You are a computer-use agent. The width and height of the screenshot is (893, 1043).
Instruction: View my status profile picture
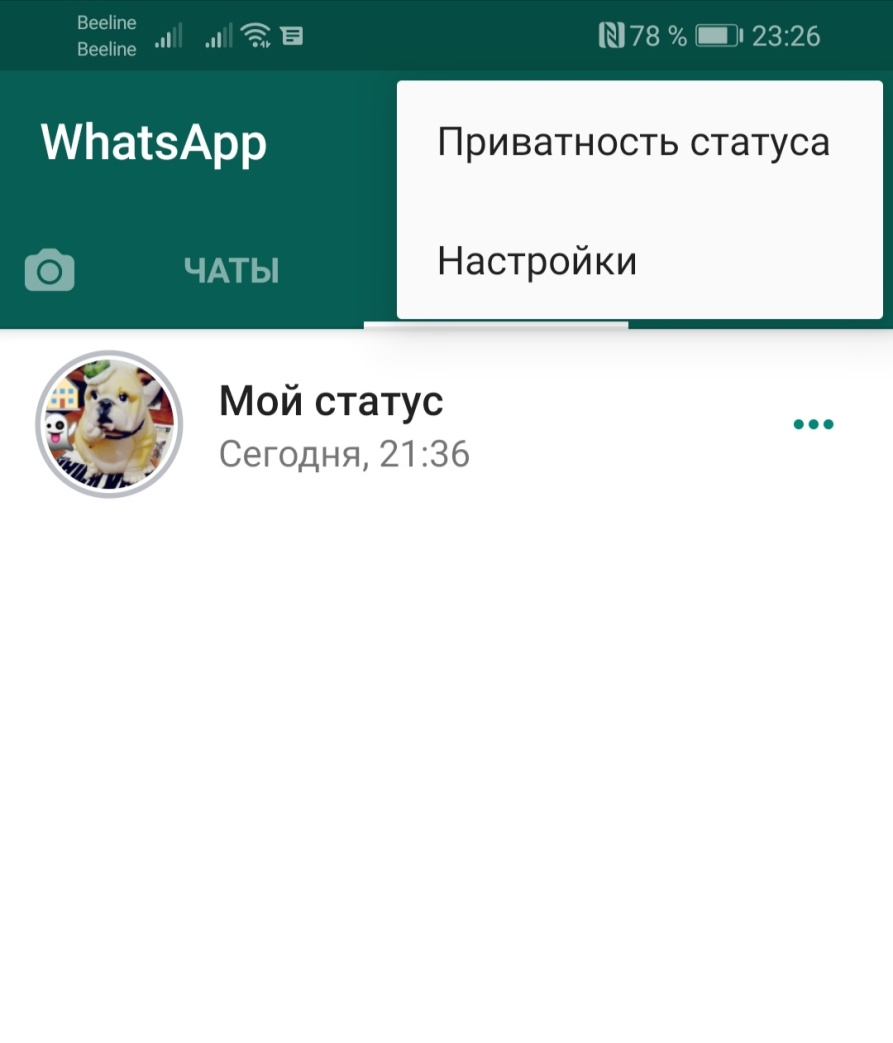pos(109,424)
